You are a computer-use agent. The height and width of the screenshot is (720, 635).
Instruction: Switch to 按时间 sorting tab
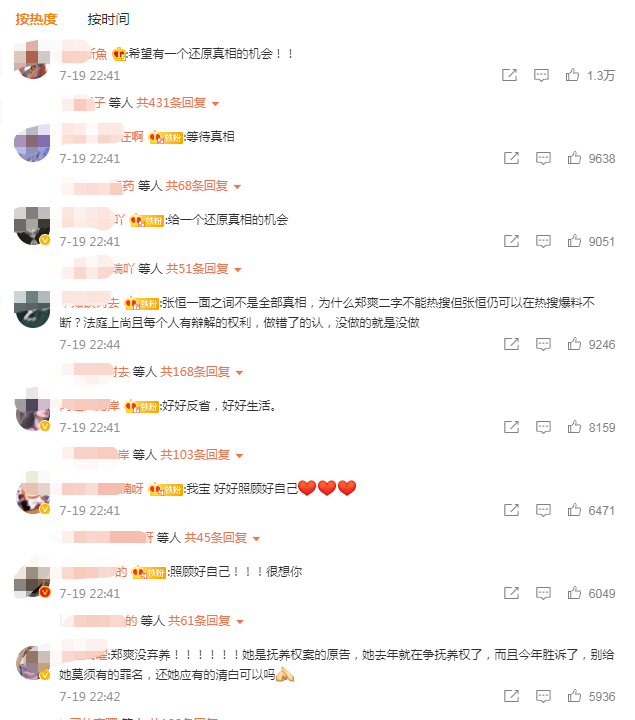click(x=108, y=19)
